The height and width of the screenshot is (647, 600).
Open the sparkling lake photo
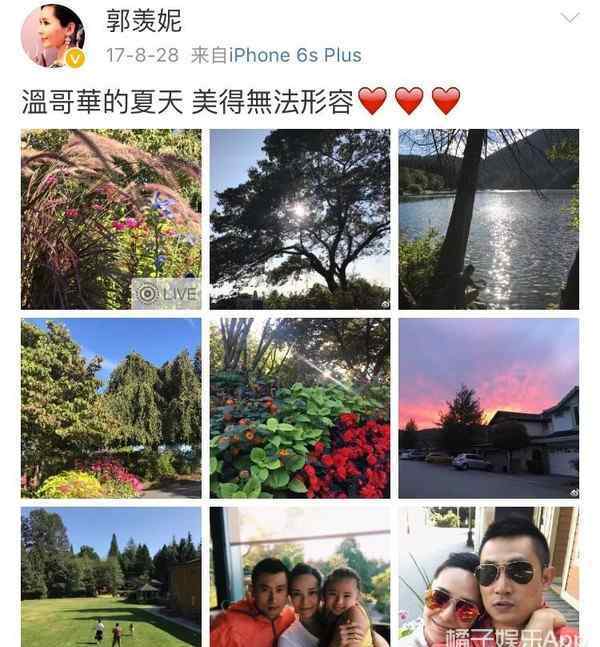point(488,219)
